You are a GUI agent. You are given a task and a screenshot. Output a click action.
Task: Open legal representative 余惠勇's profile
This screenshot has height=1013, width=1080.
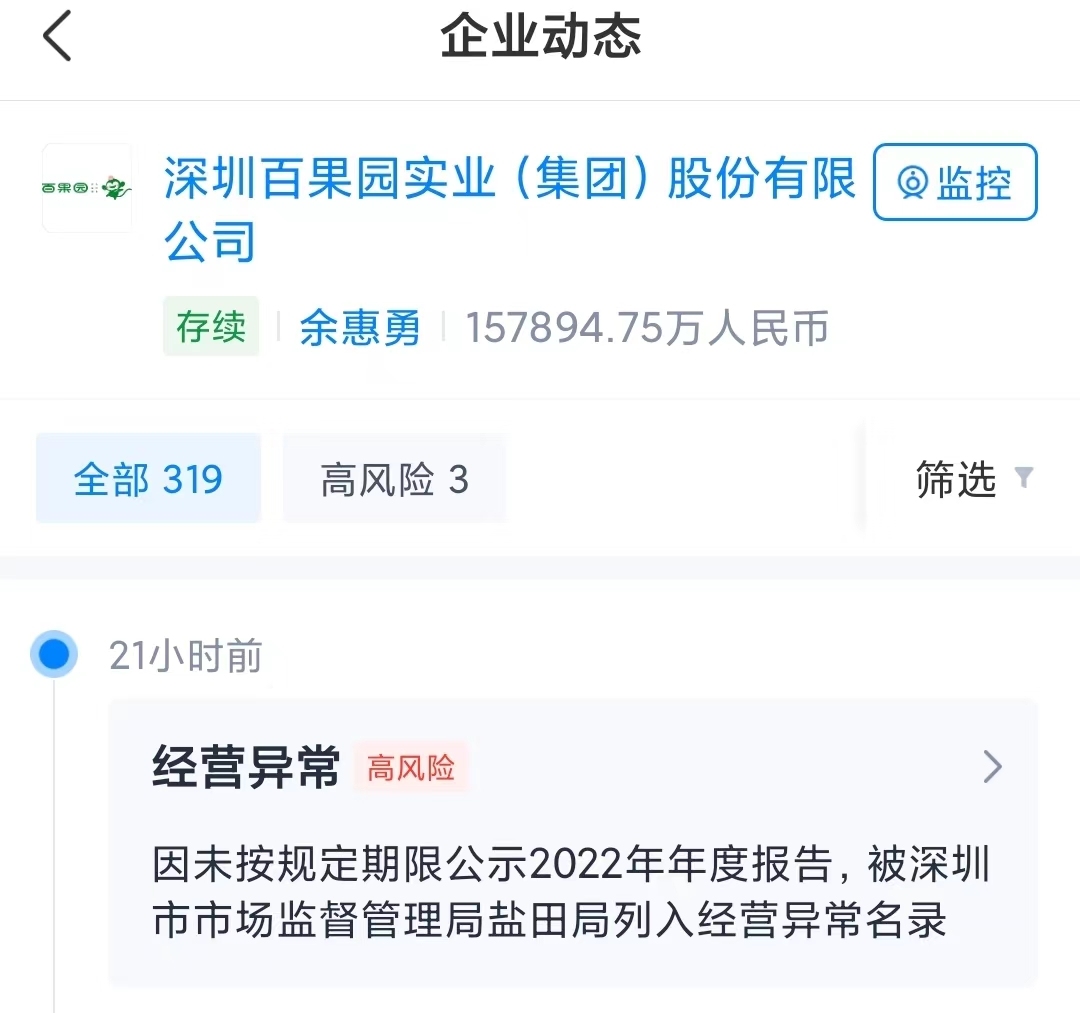360,328
